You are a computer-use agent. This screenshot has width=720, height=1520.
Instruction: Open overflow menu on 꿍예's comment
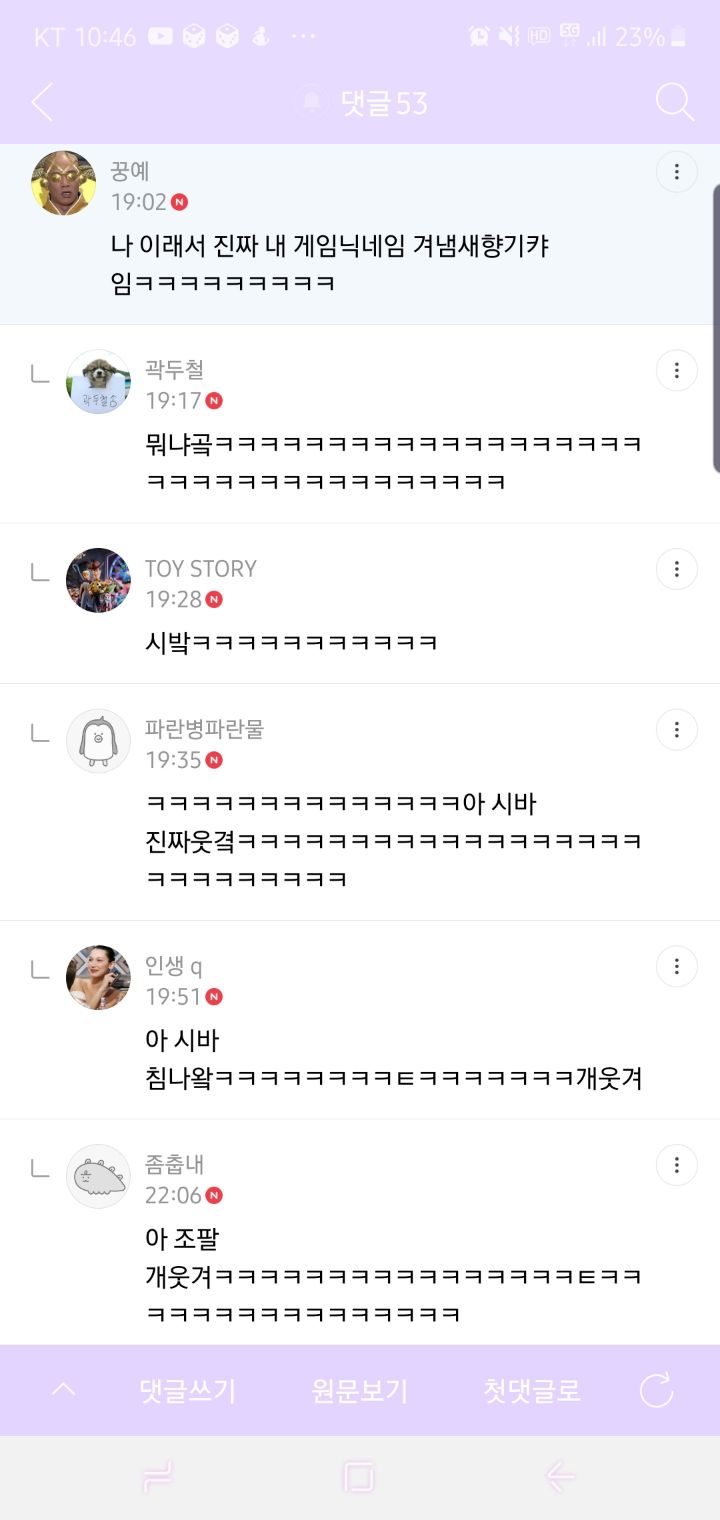677,172
